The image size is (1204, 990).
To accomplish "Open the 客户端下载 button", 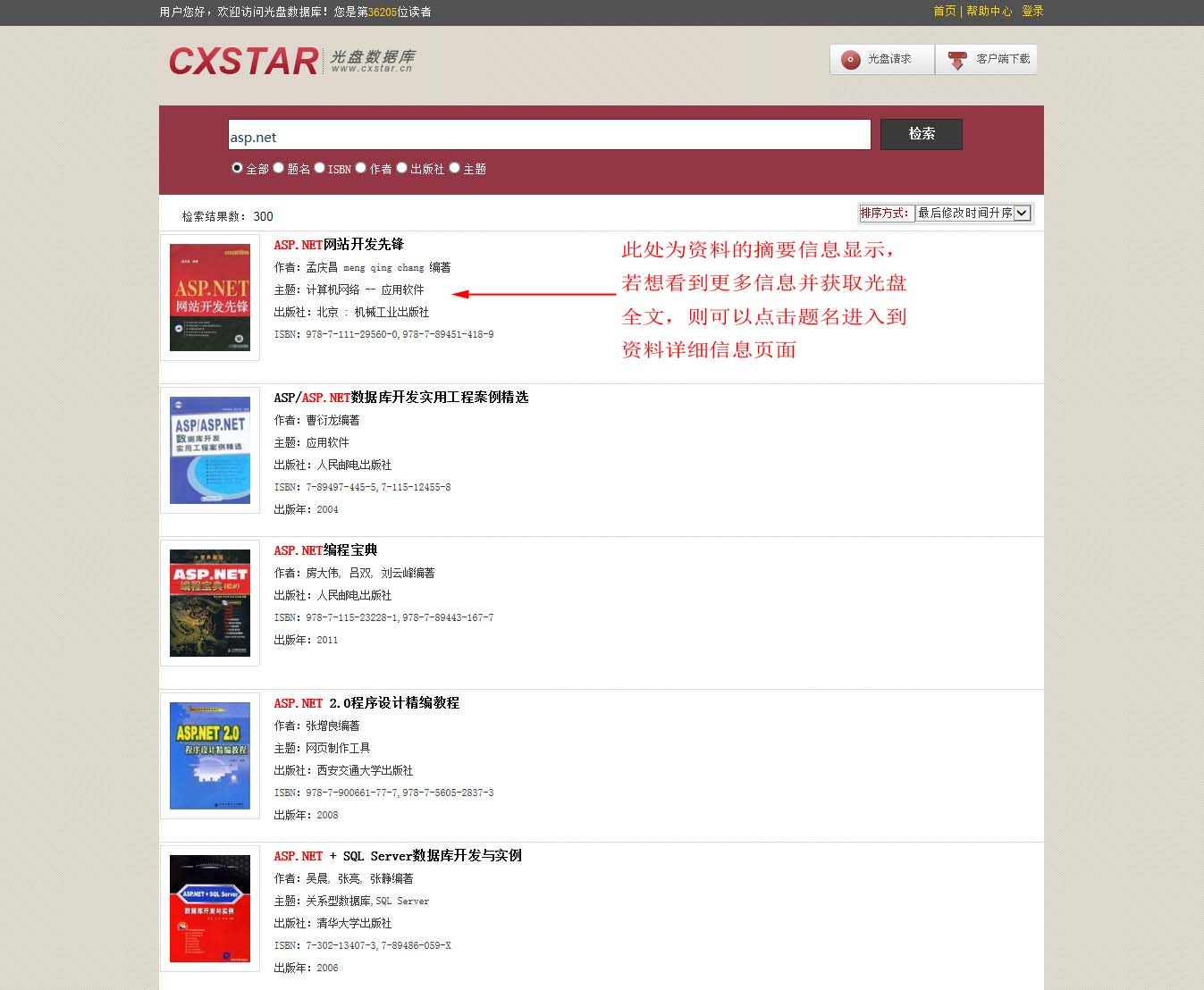I will pyautogui.click(x=987, y=59).
